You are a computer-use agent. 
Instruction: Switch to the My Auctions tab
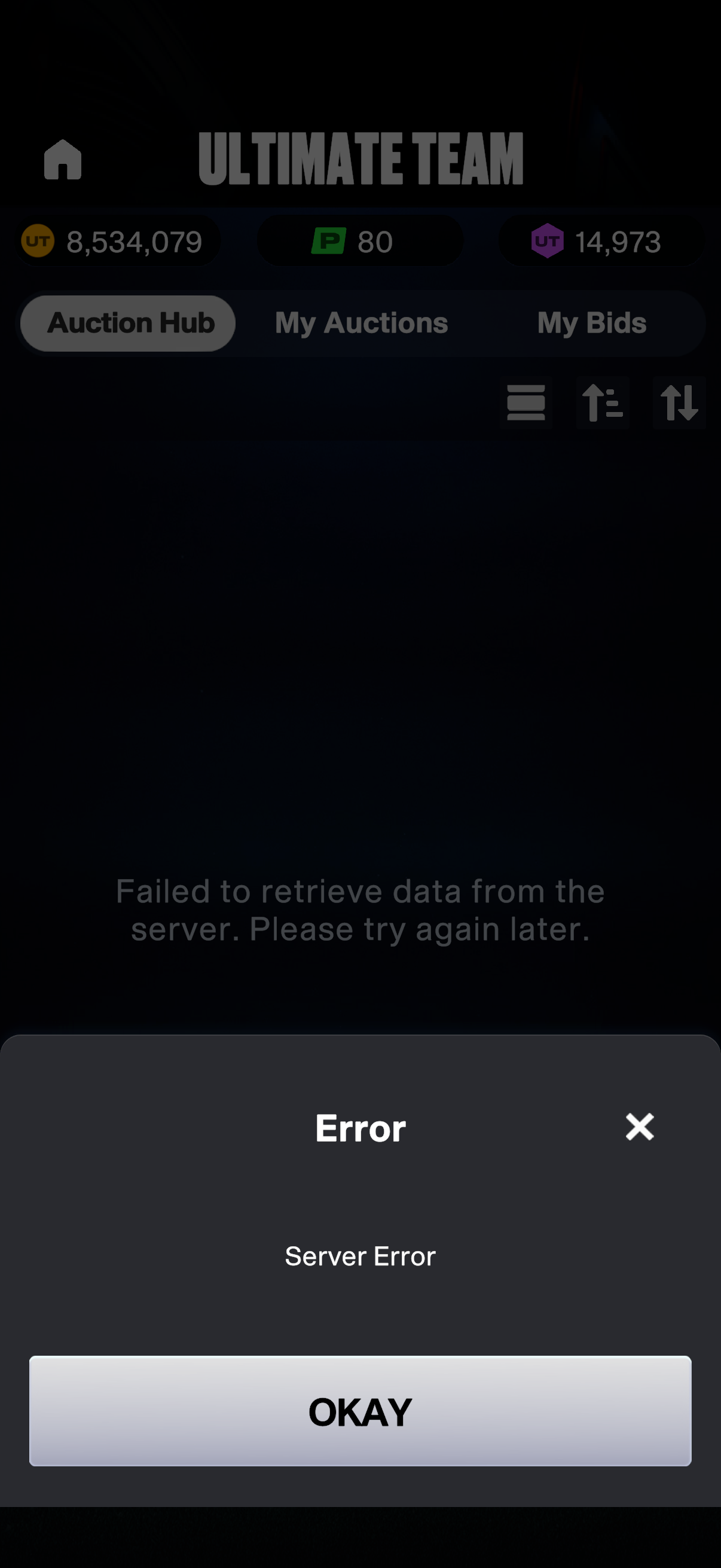pyautogui.click(x=362, y=322)
